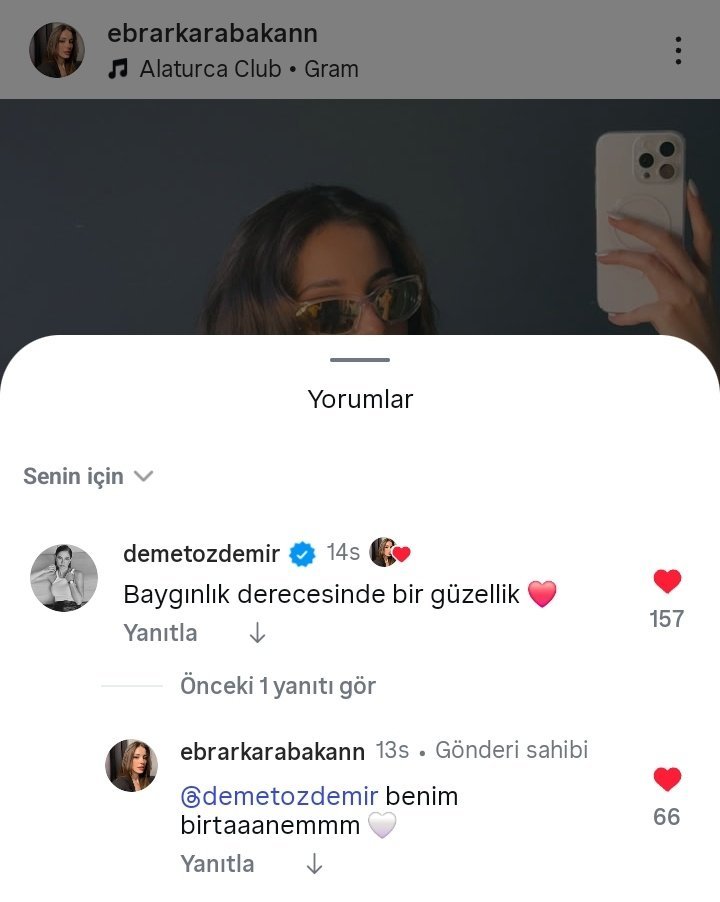Tap the down arrow under demetozdemir's comment

(x=257, y=633)
